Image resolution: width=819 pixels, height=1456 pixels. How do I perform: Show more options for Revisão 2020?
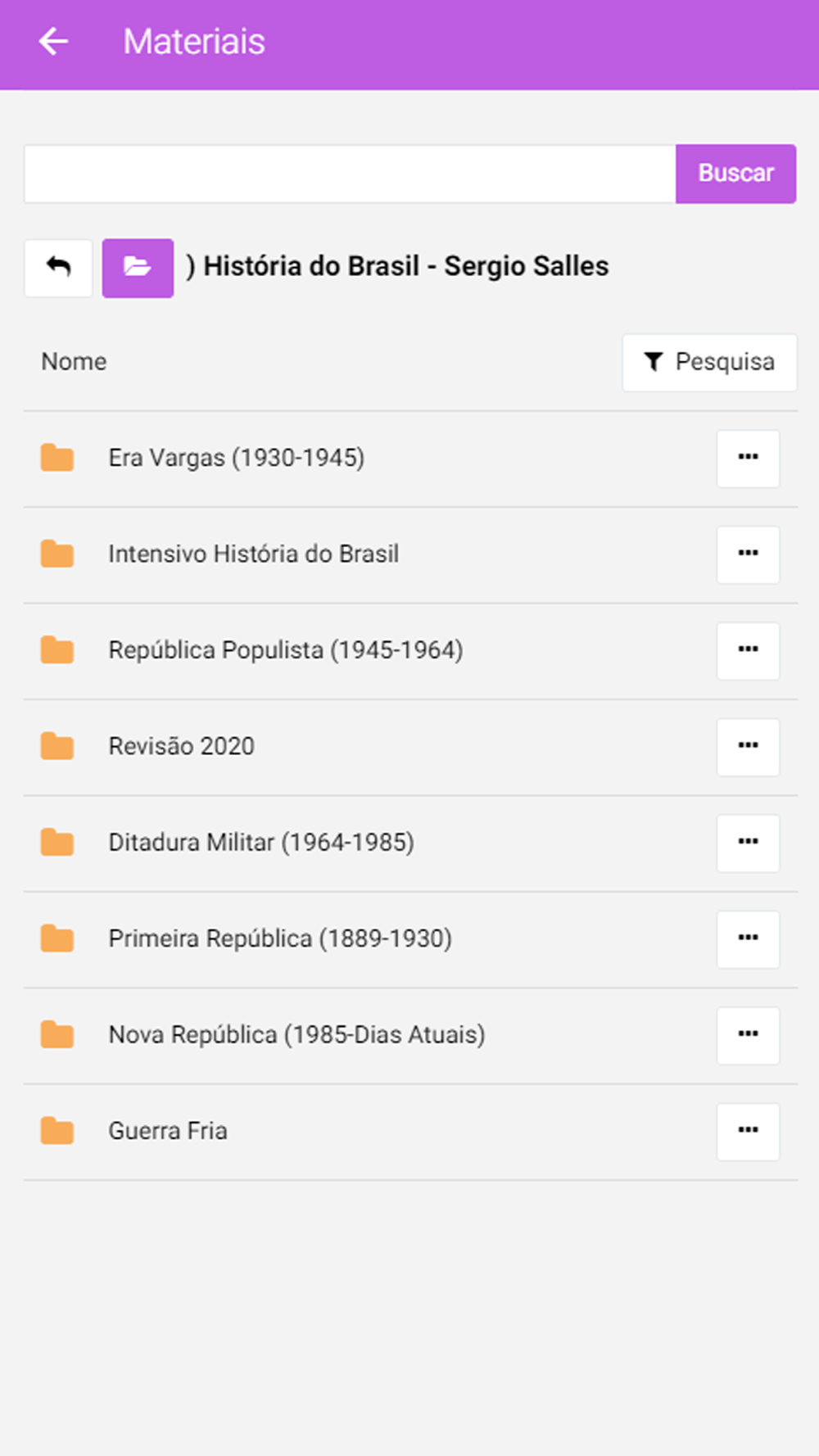pyautogui.click(x=748, y=747)
